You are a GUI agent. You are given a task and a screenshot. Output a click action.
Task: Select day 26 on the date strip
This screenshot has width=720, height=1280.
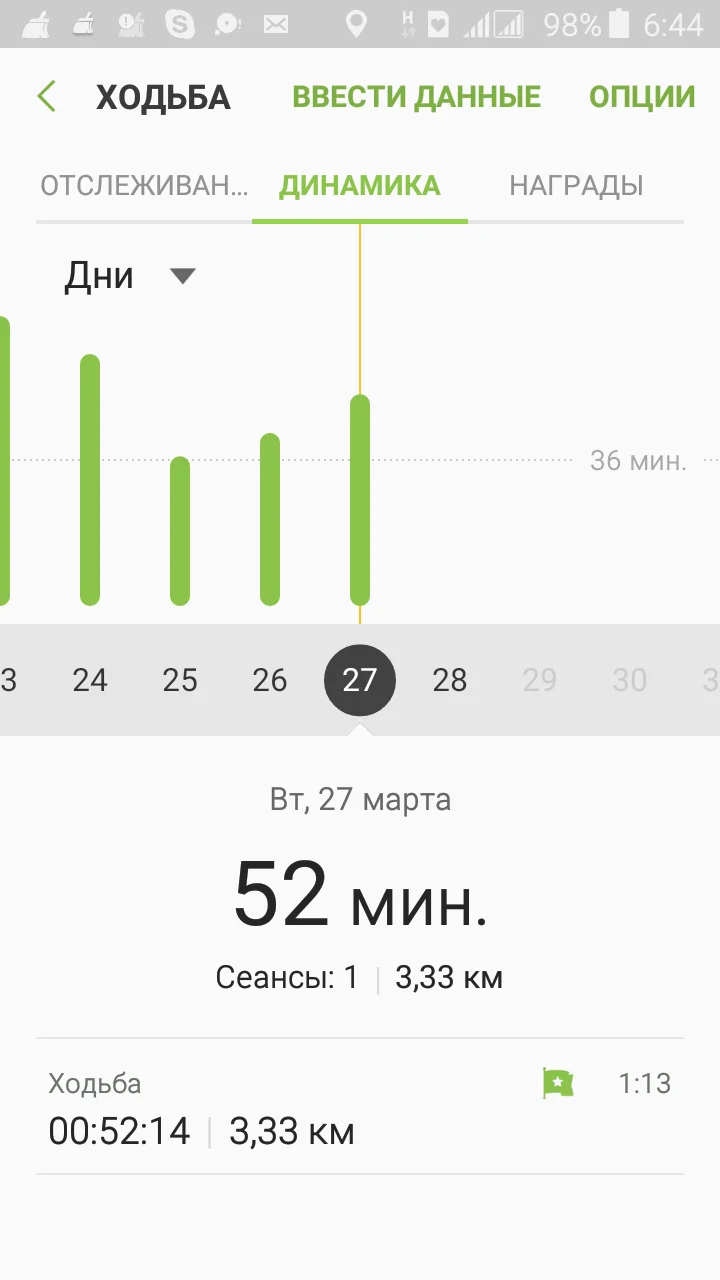click(x=270, y=681)
